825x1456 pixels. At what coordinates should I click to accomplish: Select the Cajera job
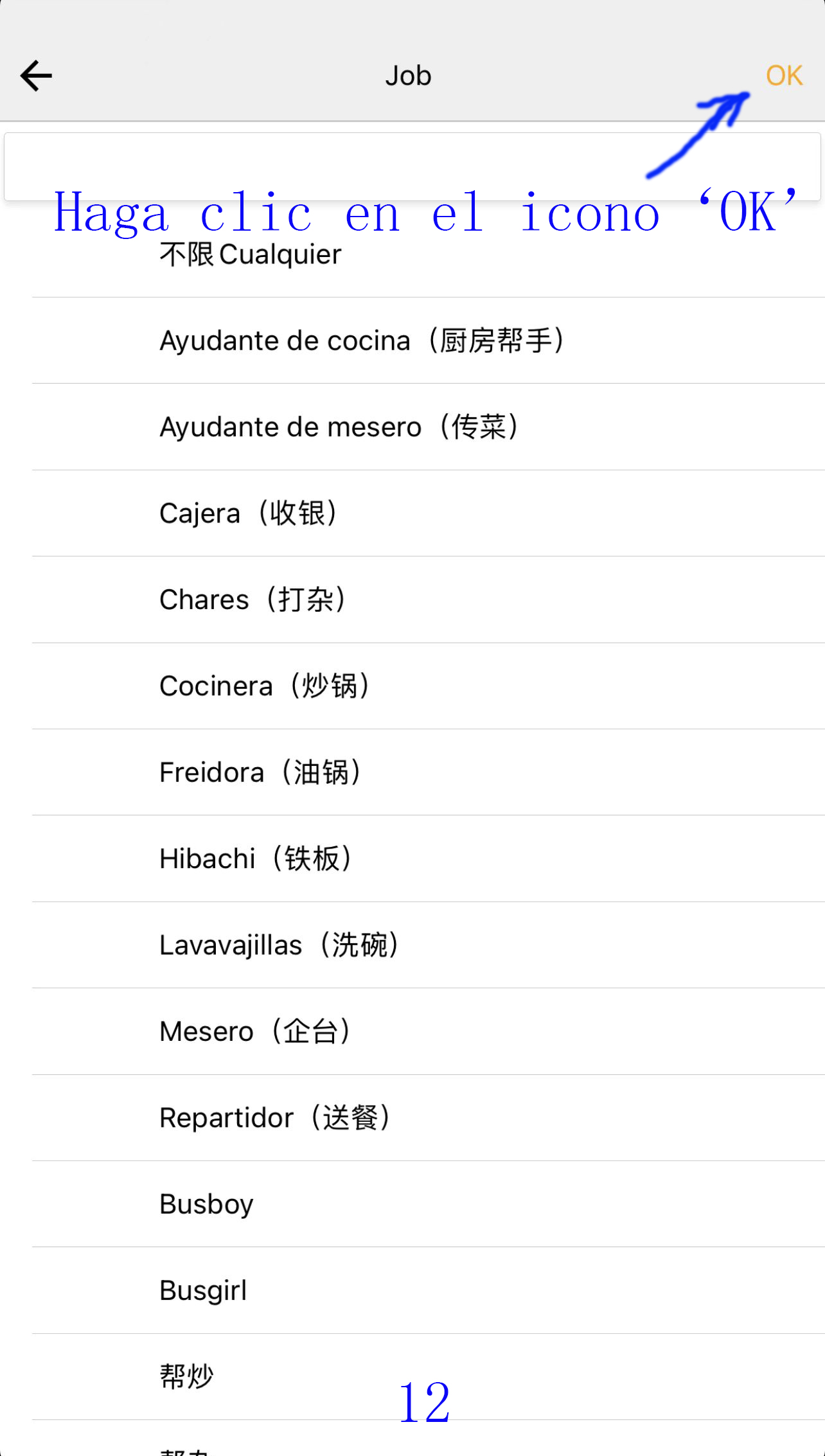pyautogui.click(x=248, y=513)
